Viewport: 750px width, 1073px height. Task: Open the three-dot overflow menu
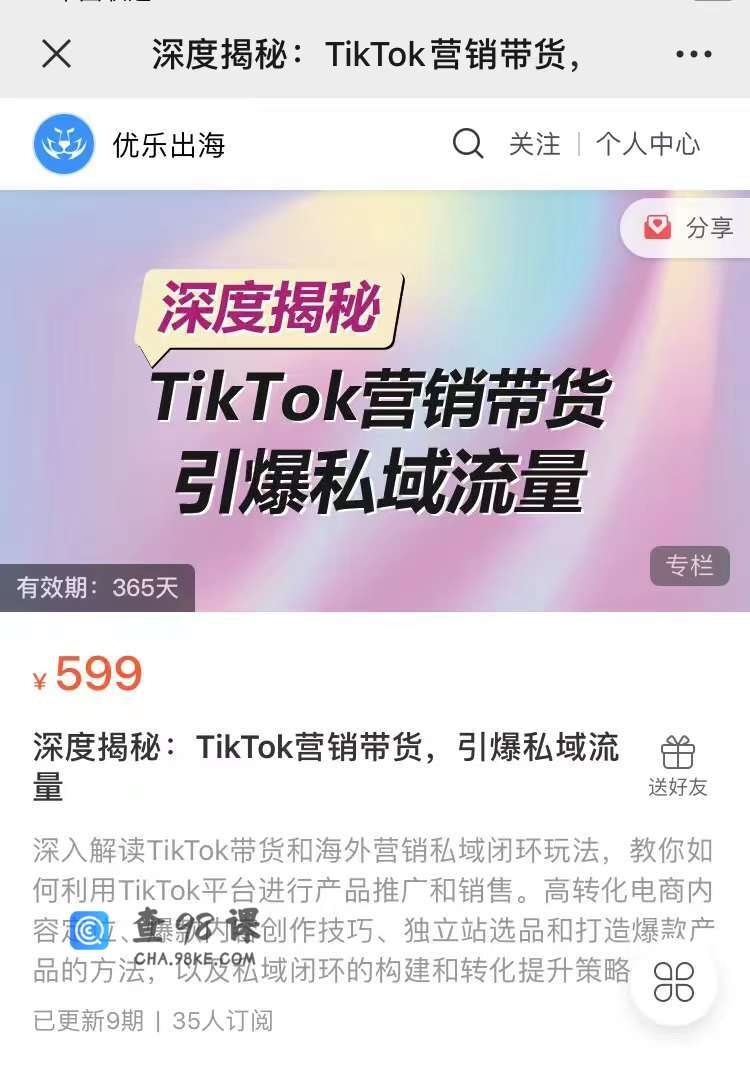(x=694, y=54)
